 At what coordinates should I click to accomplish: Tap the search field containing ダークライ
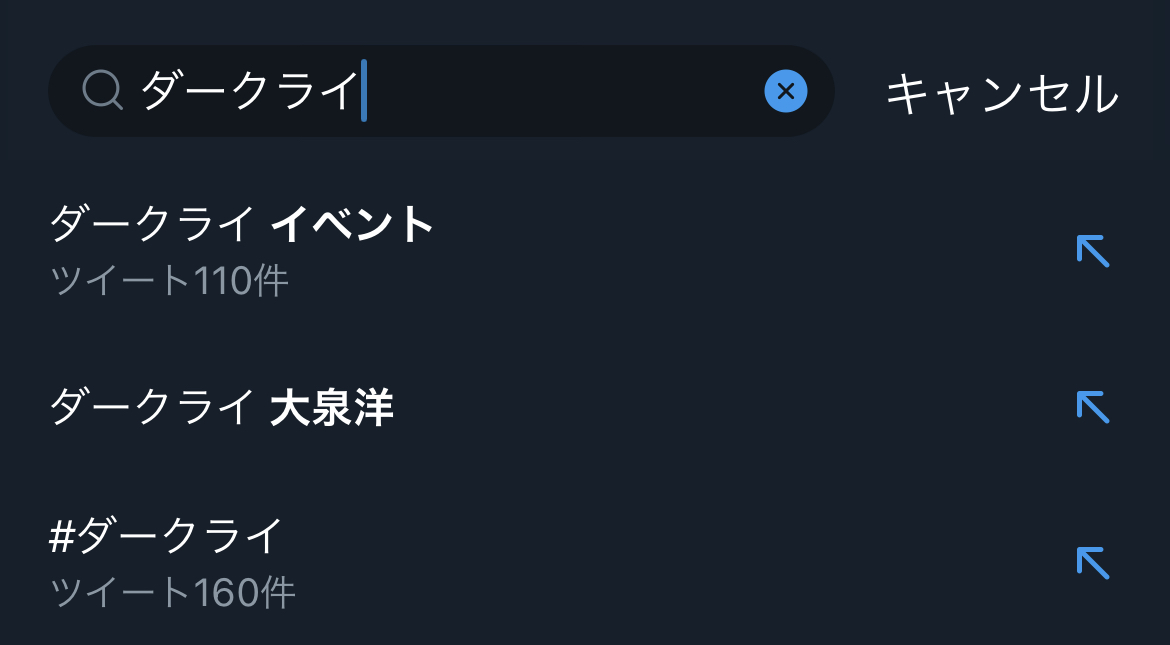pos(441,91)
